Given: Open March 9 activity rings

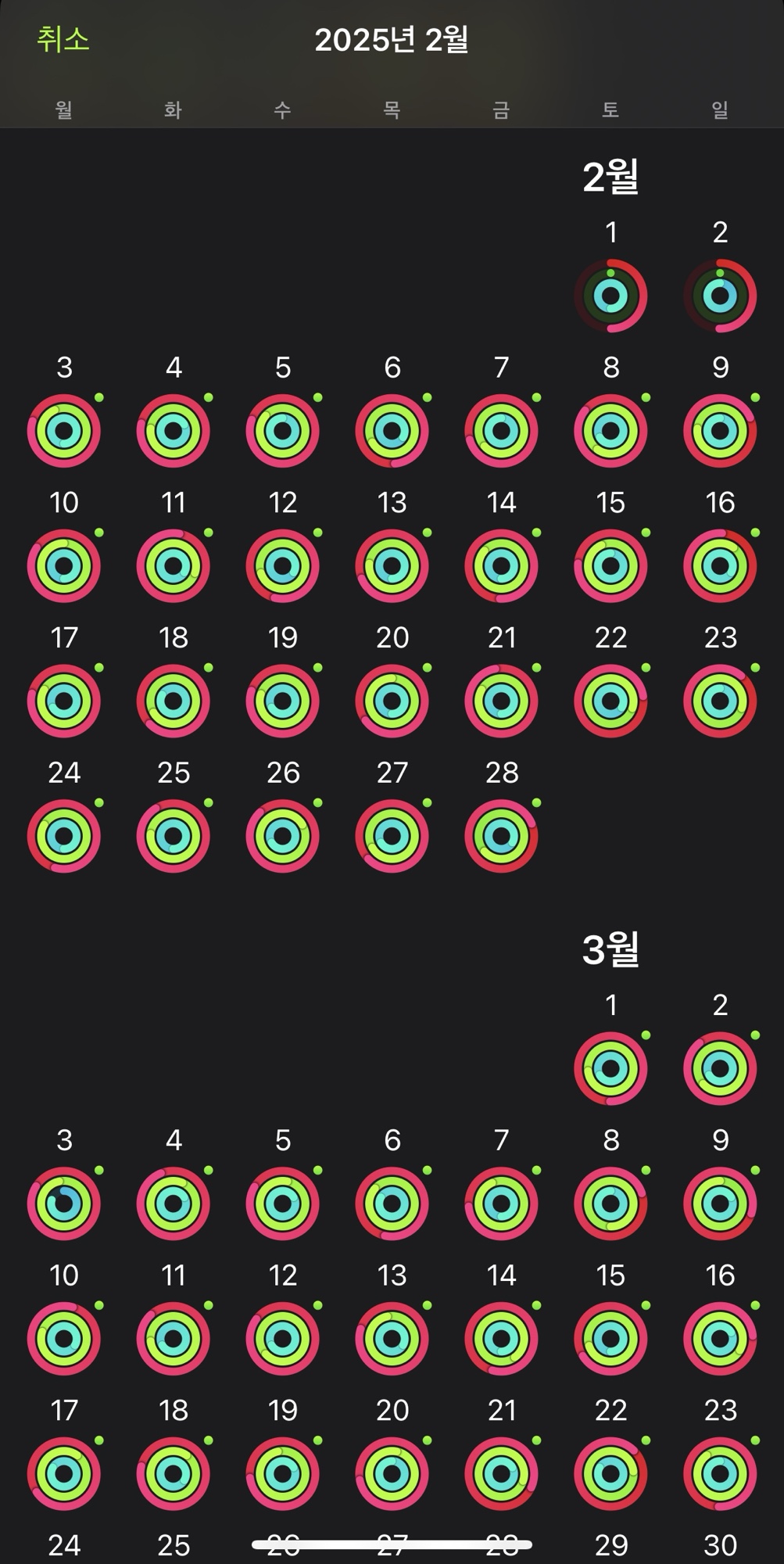Looking at the screenshot, I should [720, 1203].
